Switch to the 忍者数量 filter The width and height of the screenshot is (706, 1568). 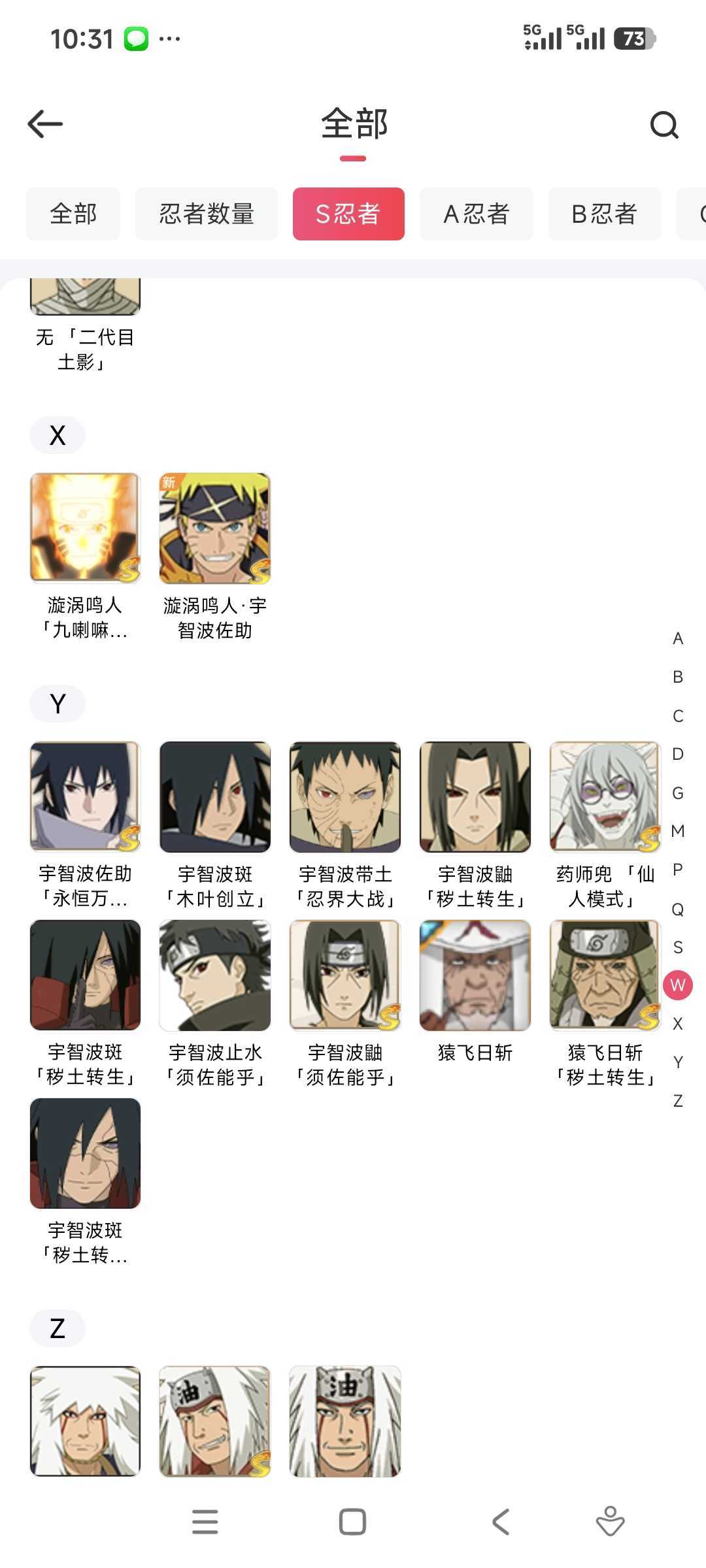tap(207, 214)
